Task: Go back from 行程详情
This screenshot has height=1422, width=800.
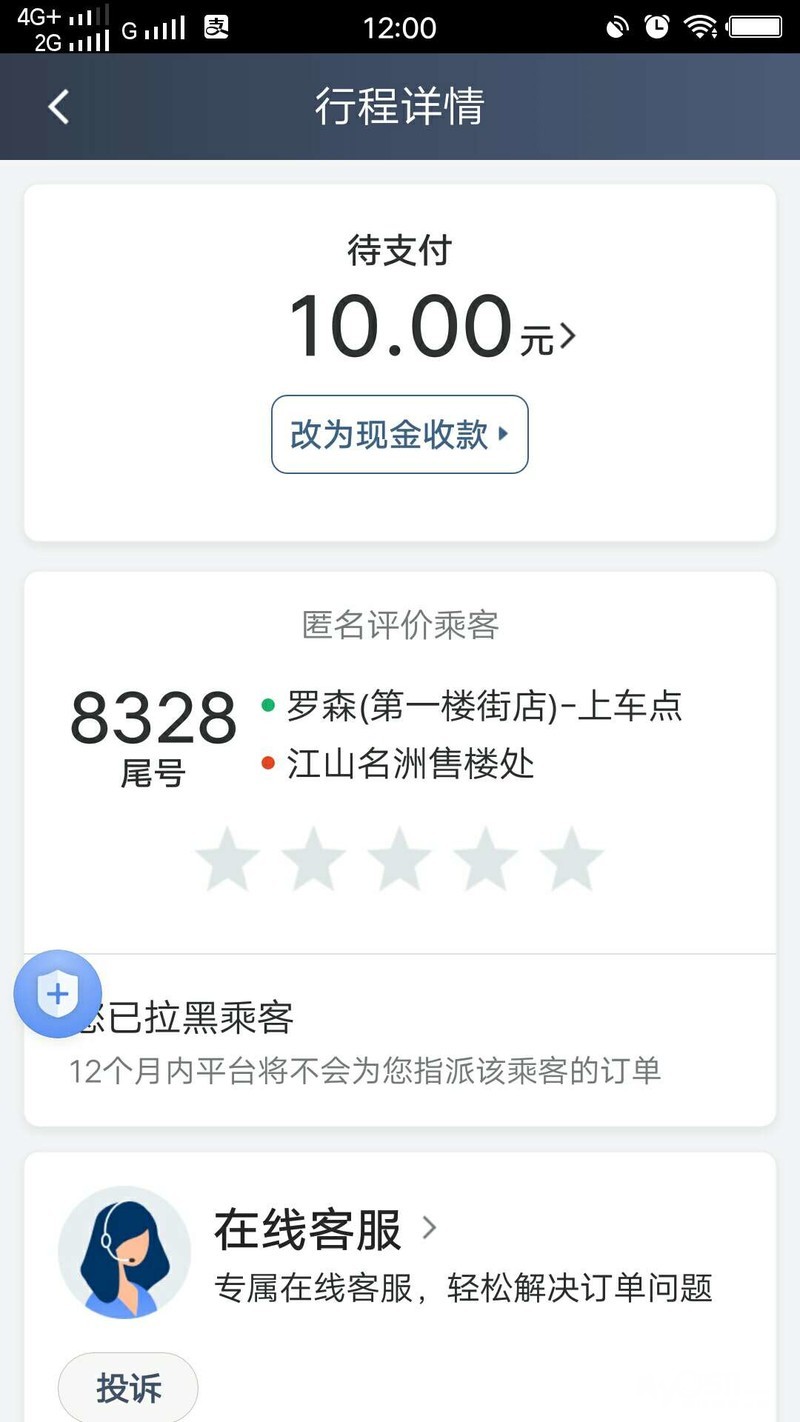Action: tap(59, 107)
